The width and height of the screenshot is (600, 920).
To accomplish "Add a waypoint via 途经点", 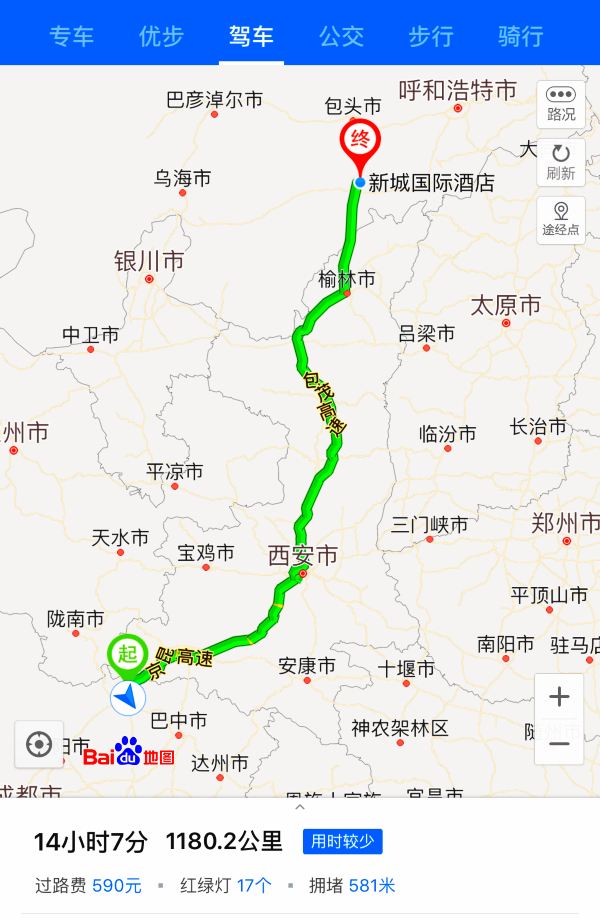I will [x=561, y=219].
